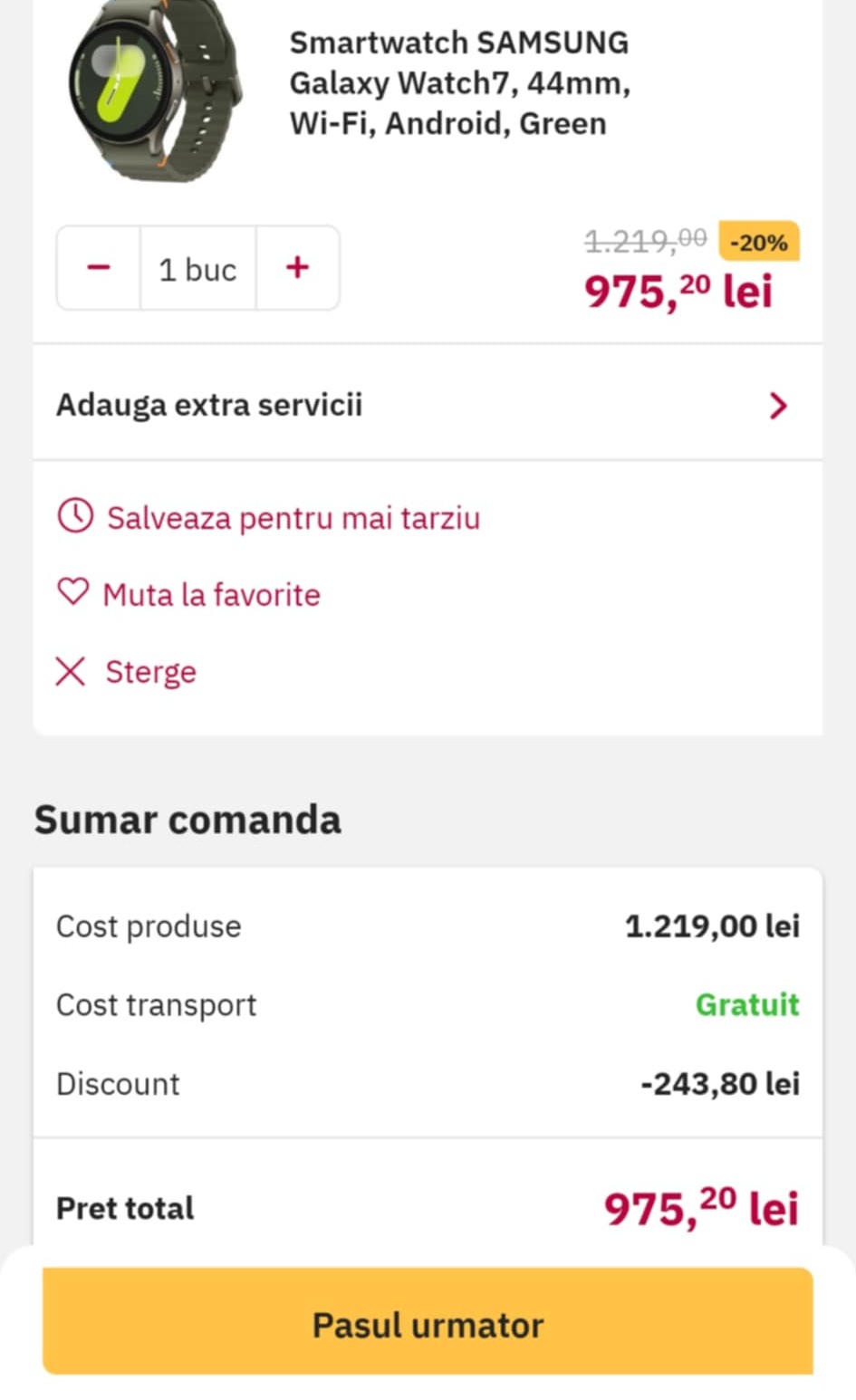Decrease the watch quantity with minus

(99, 268)
